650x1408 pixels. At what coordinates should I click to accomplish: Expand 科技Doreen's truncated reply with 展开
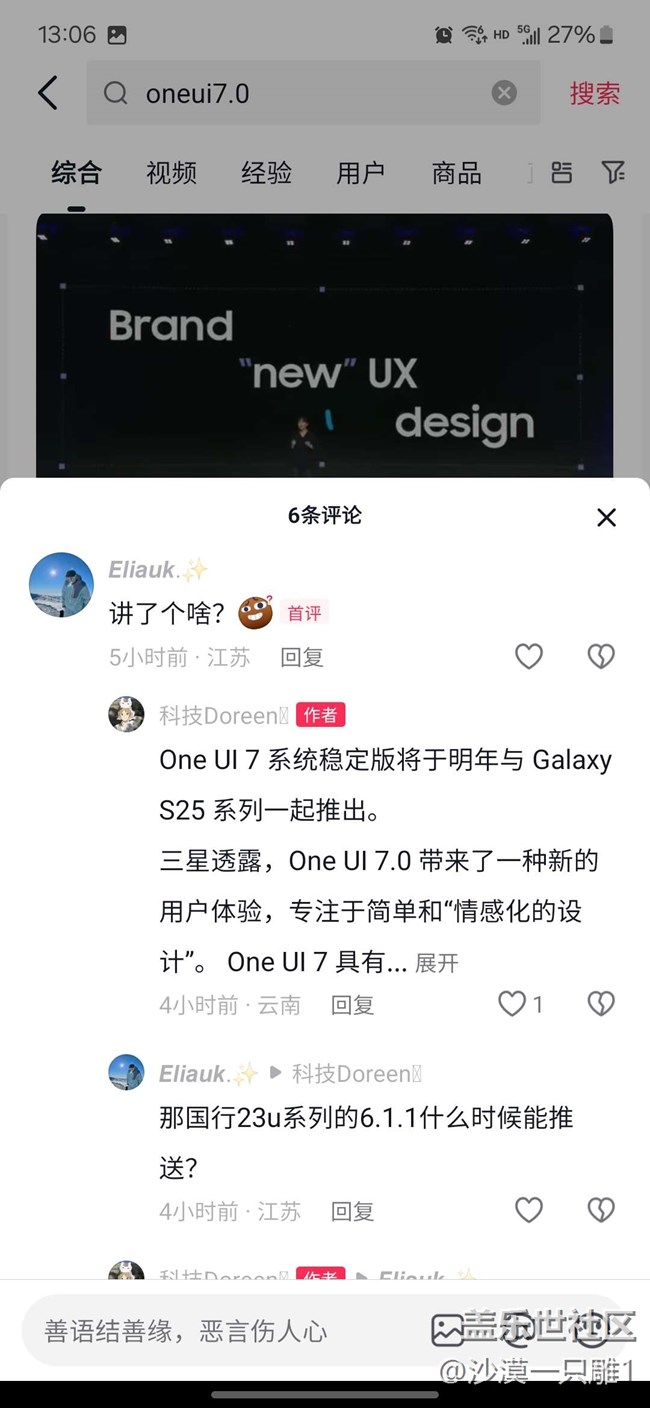pos(437,963)
